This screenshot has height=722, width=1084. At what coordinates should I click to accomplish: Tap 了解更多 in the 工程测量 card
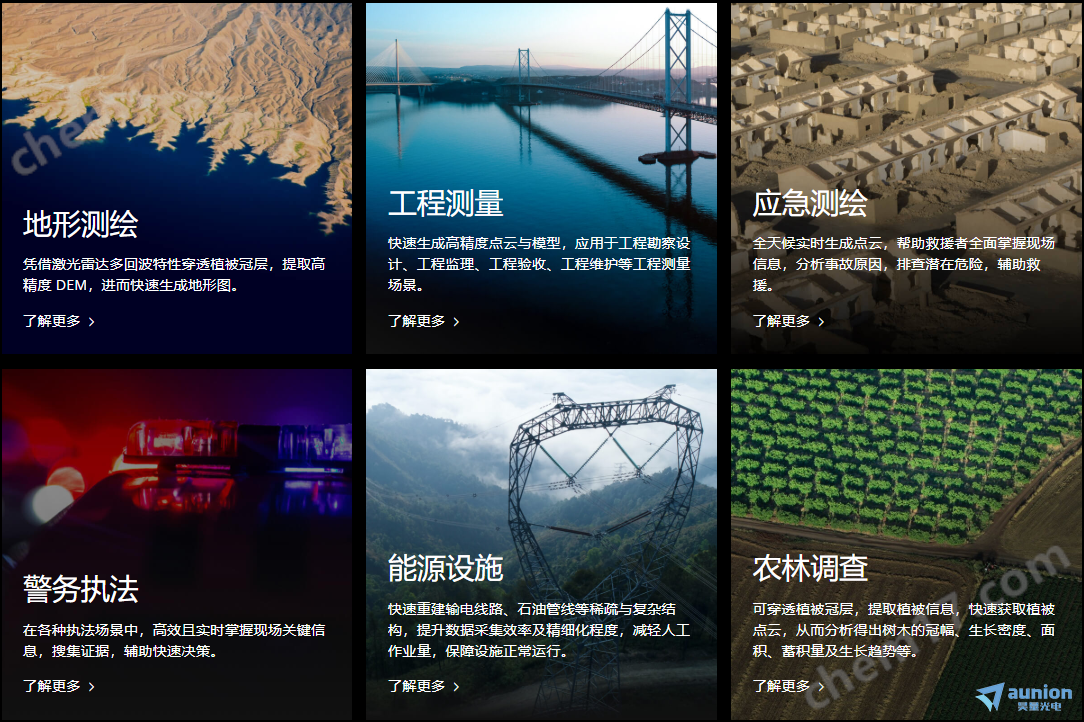(x=423, y=321)
